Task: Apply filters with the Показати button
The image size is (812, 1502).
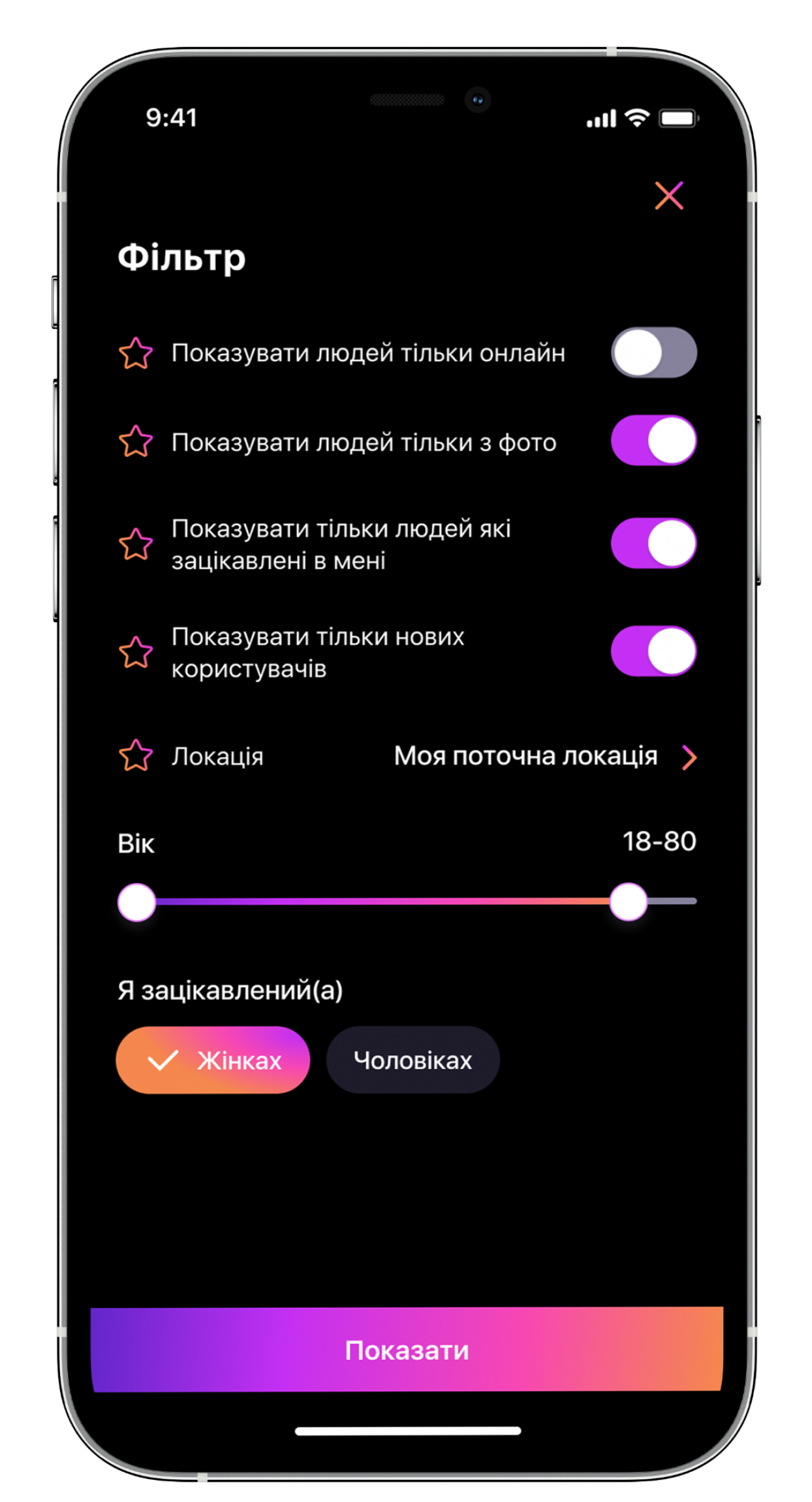Action: (x=406, y=1350)
